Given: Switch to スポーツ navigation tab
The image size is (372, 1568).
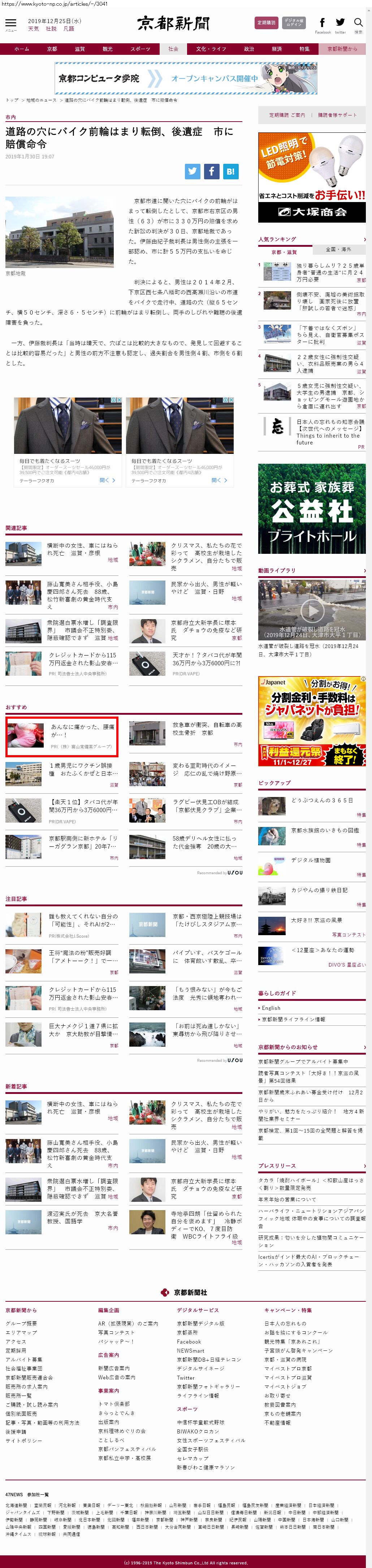Looking at the screenshot, I should pos(140,49).
